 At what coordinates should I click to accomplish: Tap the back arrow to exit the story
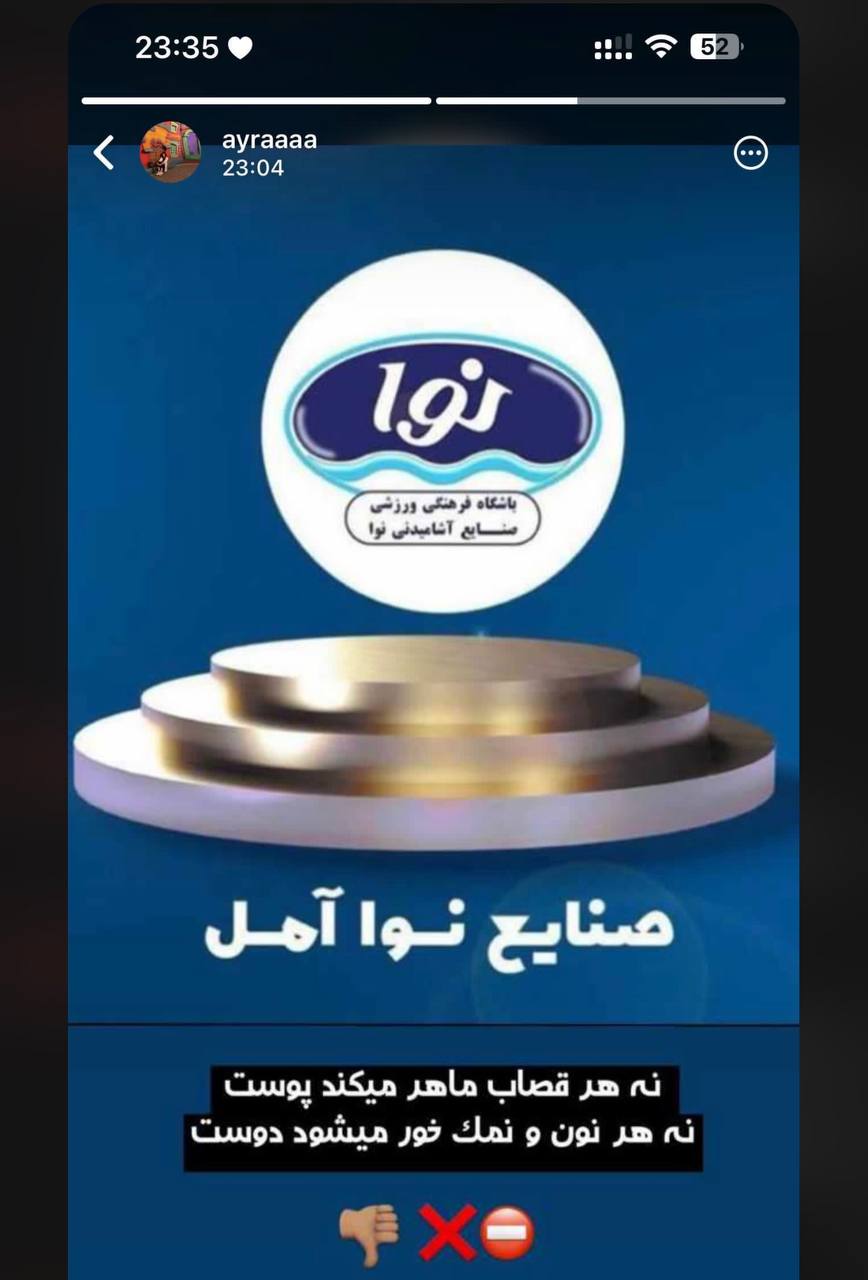click(x=103, y=152)
